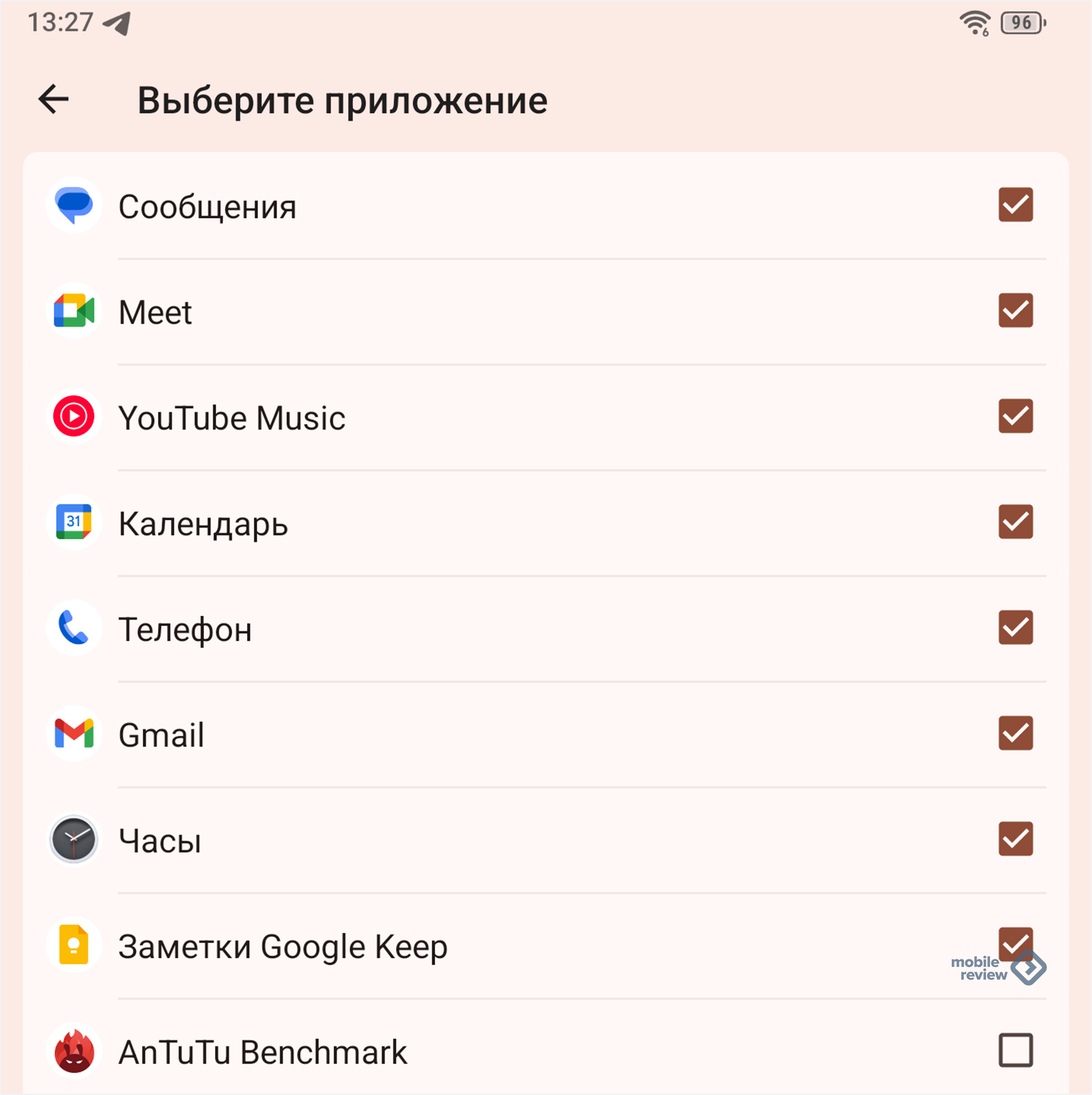Image resolution: width=1092 pixels, height=1095 pixels.
Task: Select the AnTuTu Benchmark checkbox
Action: point(1015,1051)
